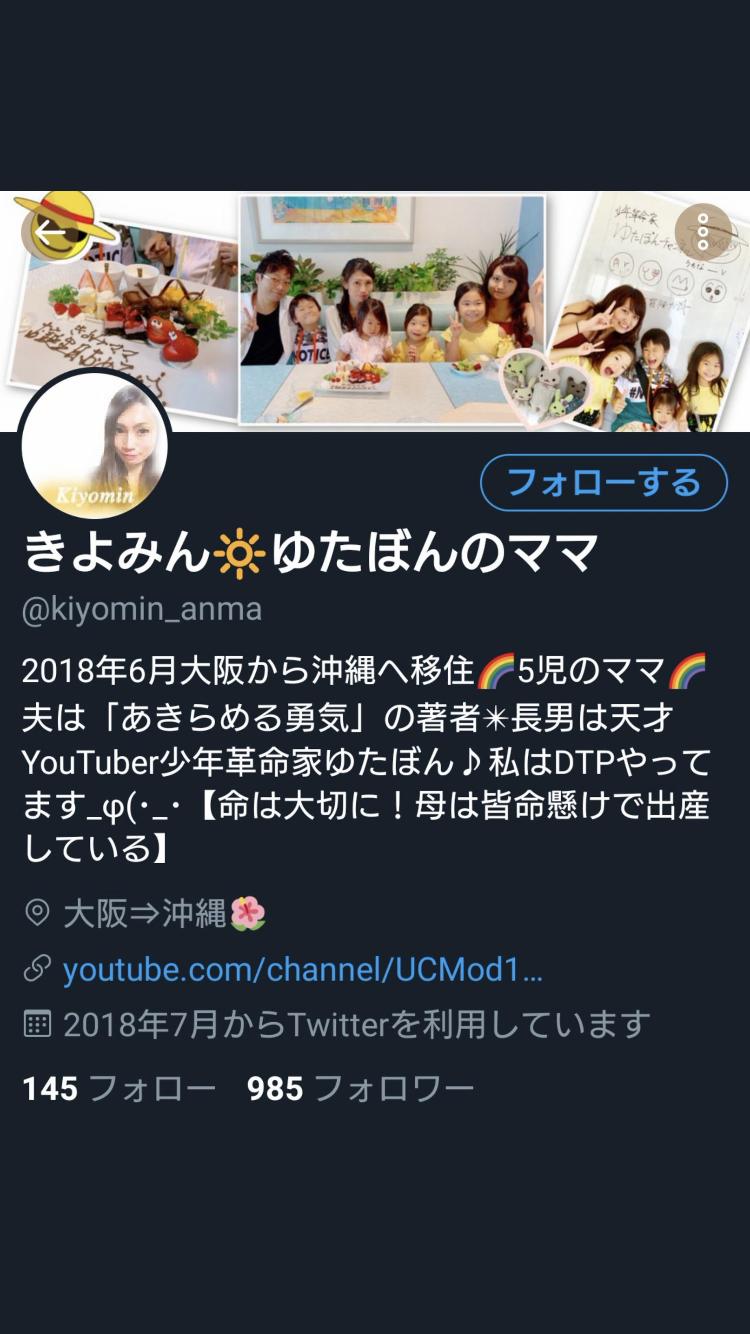Open the youtube.com channel link
Image resolution: width=750 pixels, height=1334 pixels.
click(302, 969)
